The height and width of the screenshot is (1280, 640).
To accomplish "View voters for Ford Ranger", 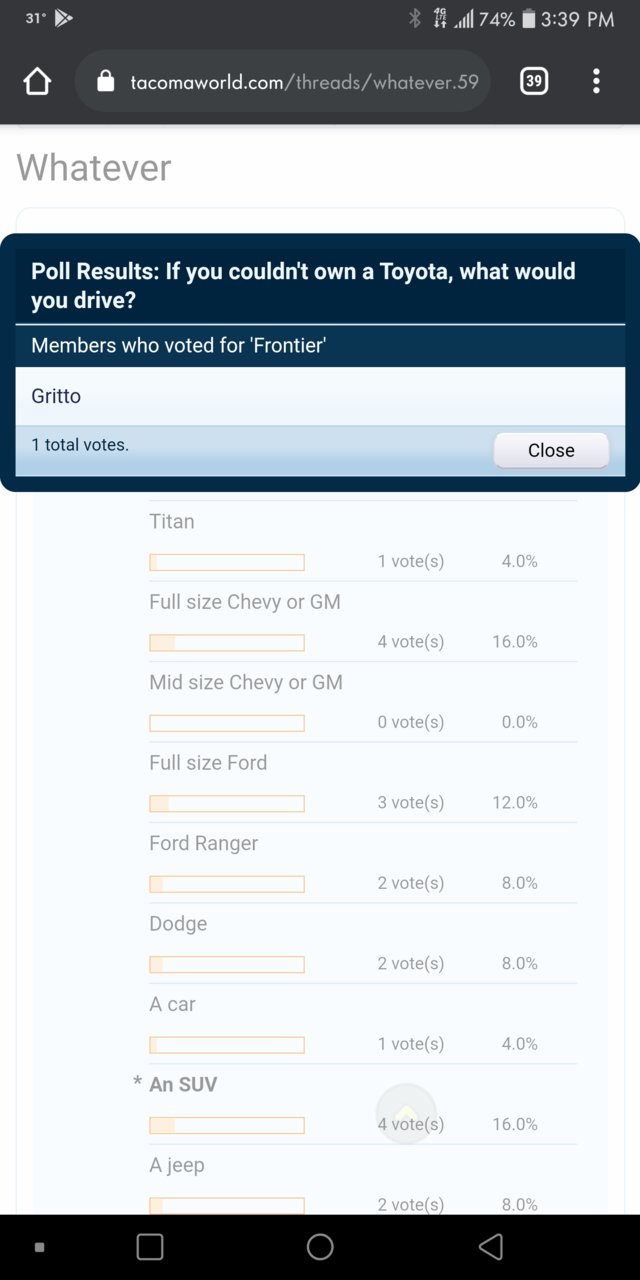I will [411, 883].
